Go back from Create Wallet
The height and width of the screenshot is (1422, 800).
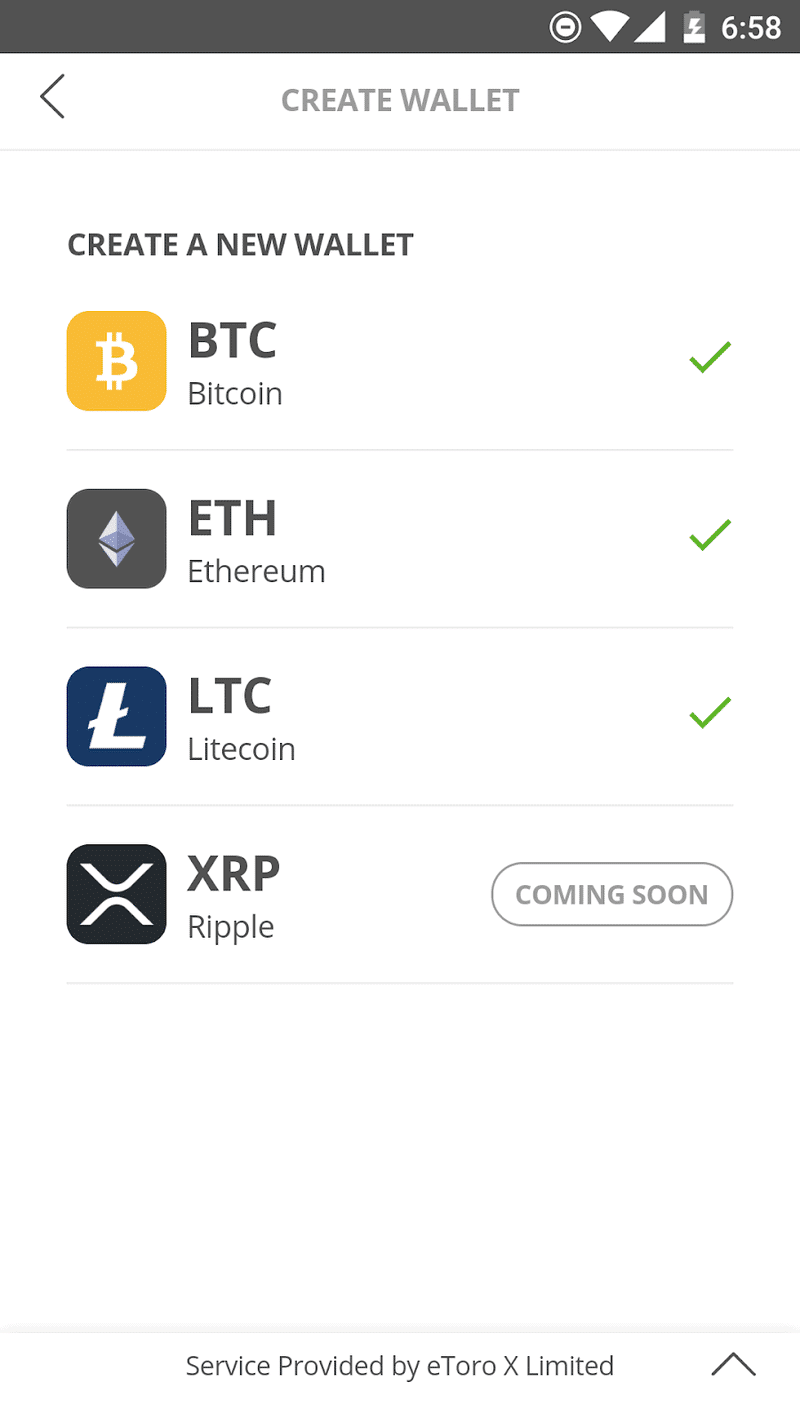pos(52,97)
